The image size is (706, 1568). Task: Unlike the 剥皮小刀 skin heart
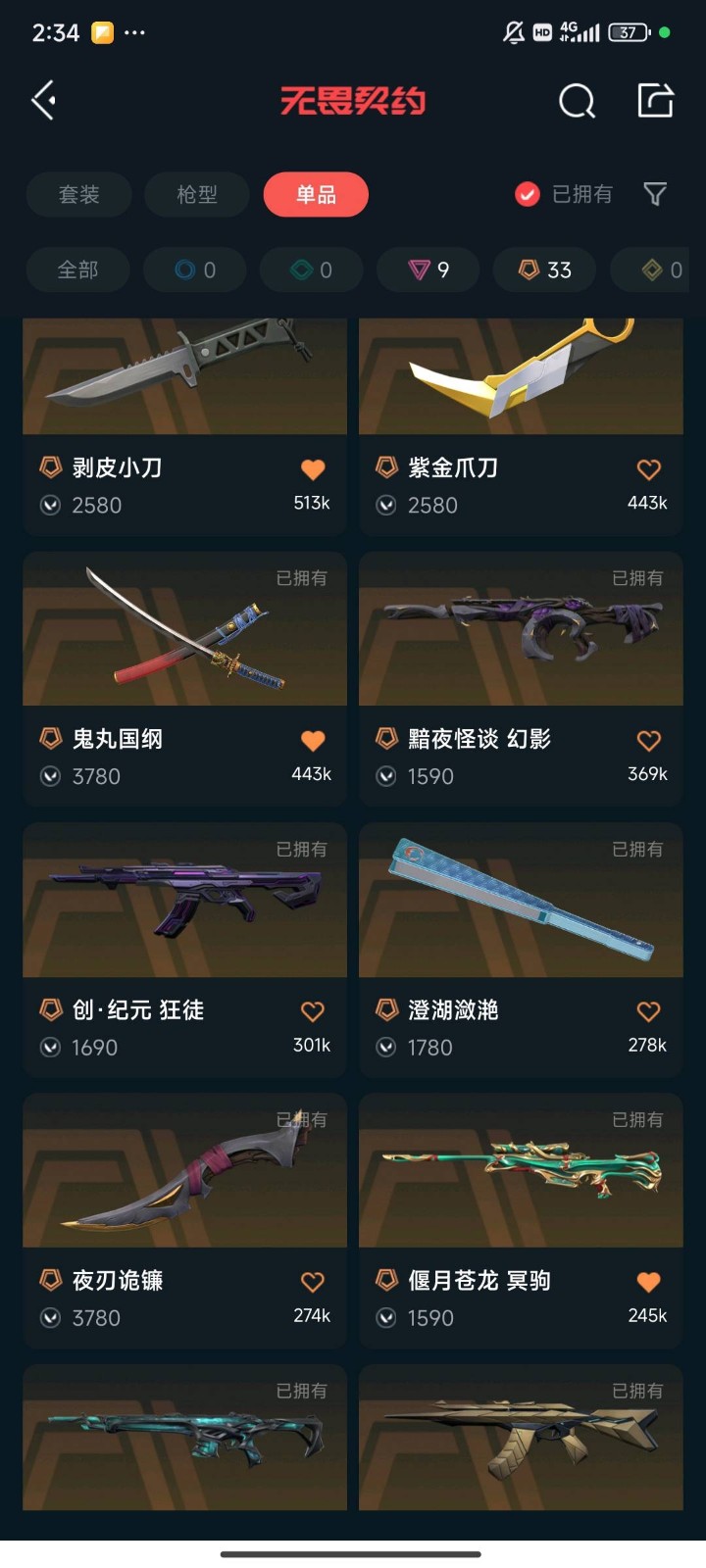[x=313, y=469]
